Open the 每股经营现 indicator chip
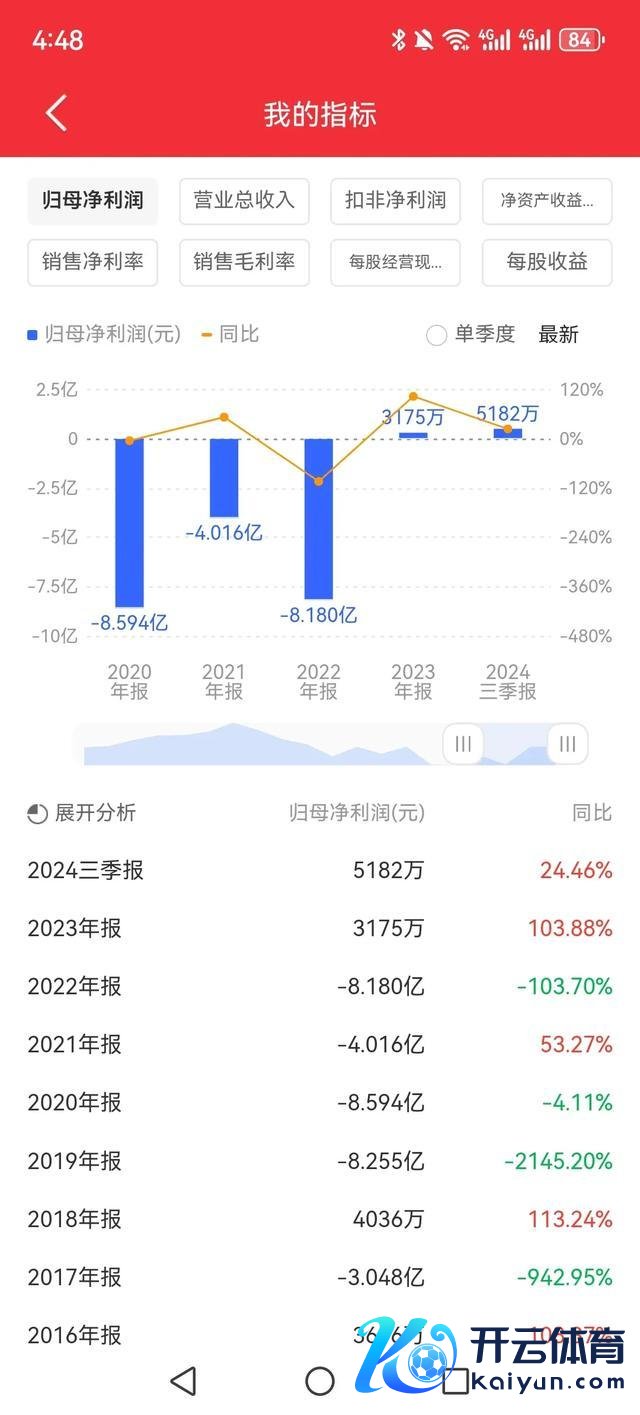The width and height of the screenshot is (640, 1415). coord(395,262)
